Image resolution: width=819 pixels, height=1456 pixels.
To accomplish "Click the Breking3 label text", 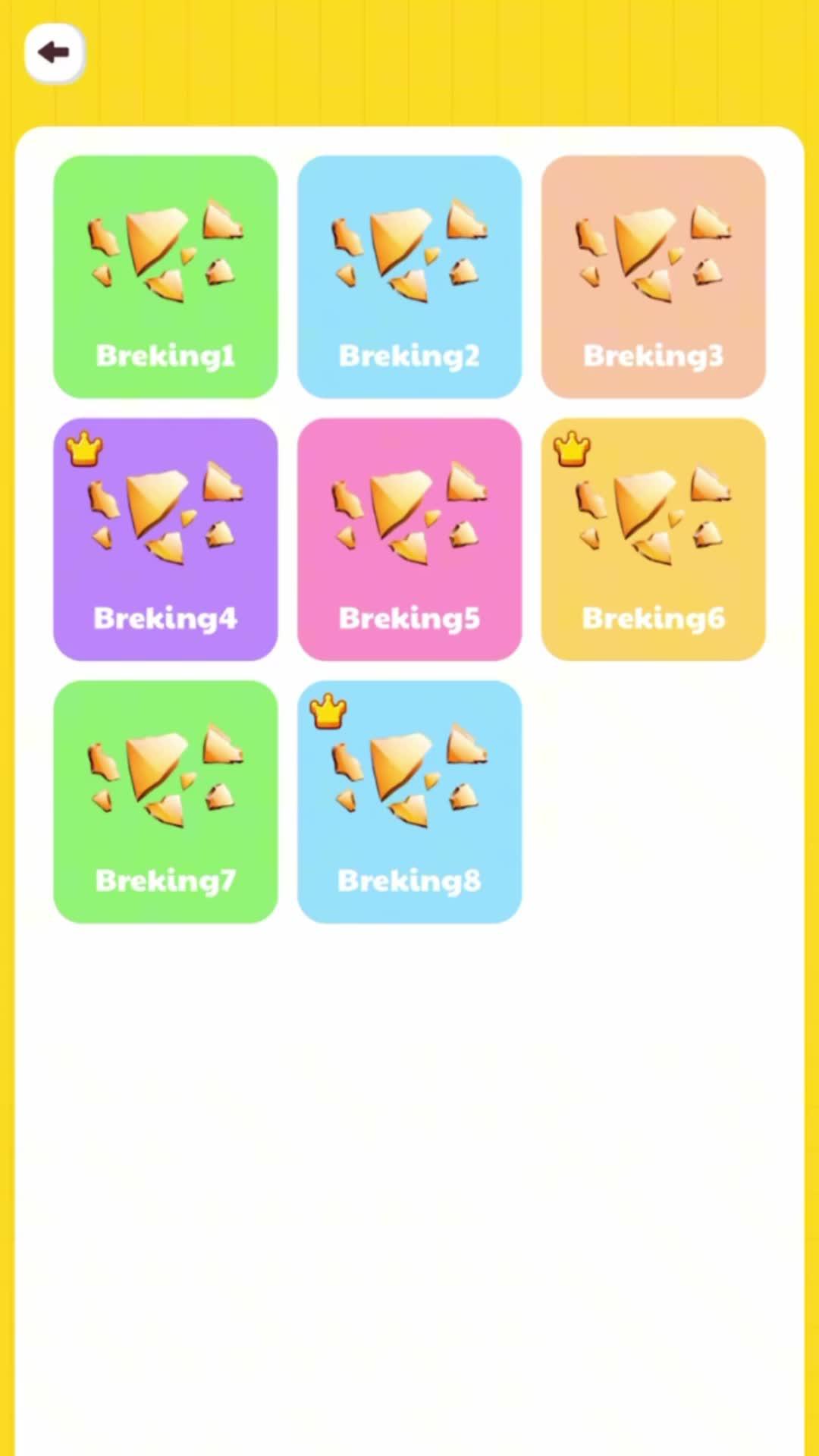I will tap(654, 355).
